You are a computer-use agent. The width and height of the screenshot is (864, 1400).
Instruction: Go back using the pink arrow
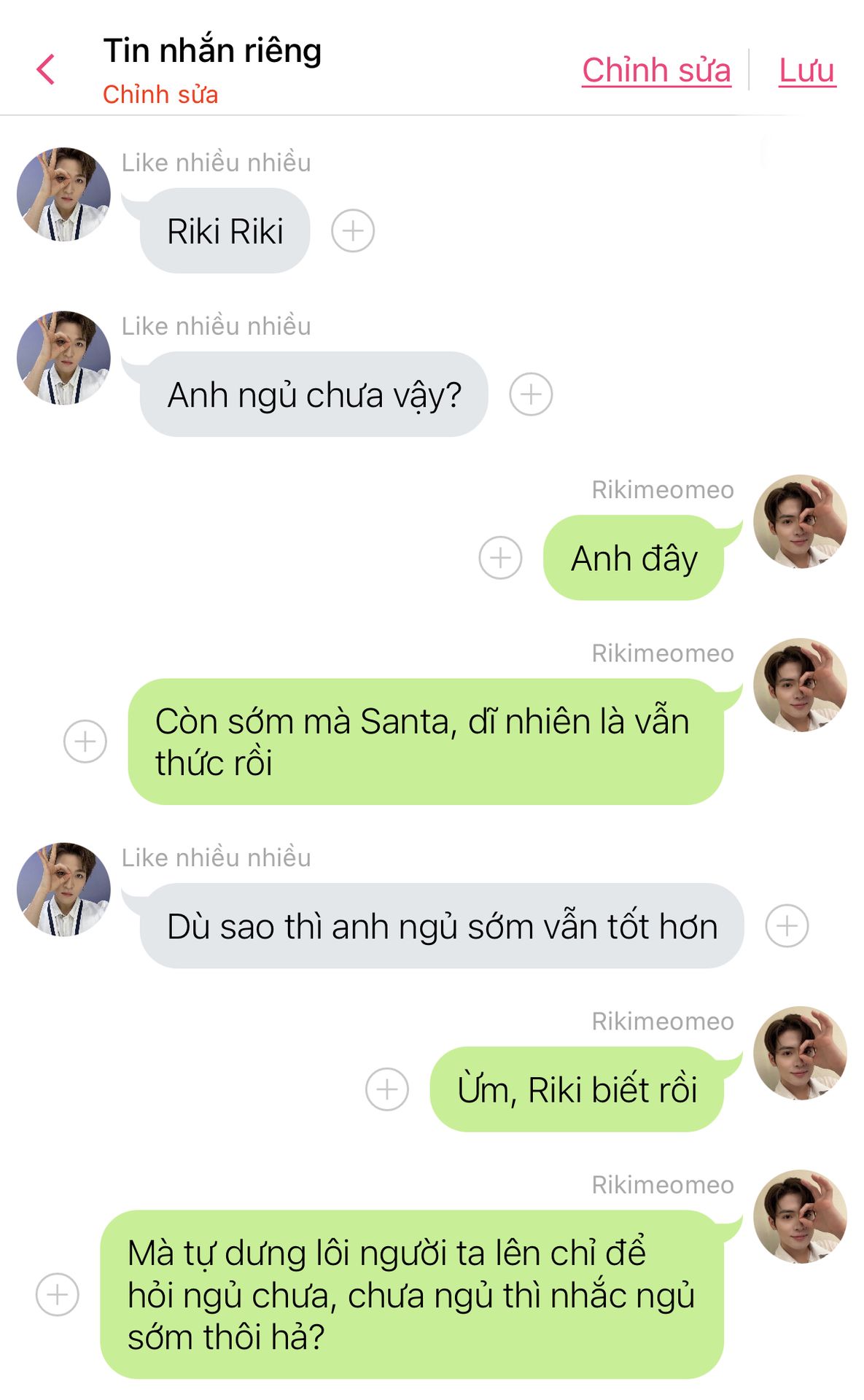click(46, 70)
